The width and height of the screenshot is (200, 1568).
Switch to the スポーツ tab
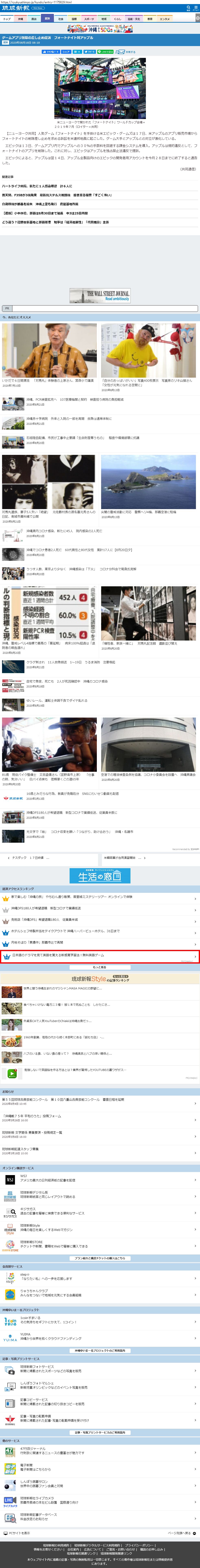89,19
